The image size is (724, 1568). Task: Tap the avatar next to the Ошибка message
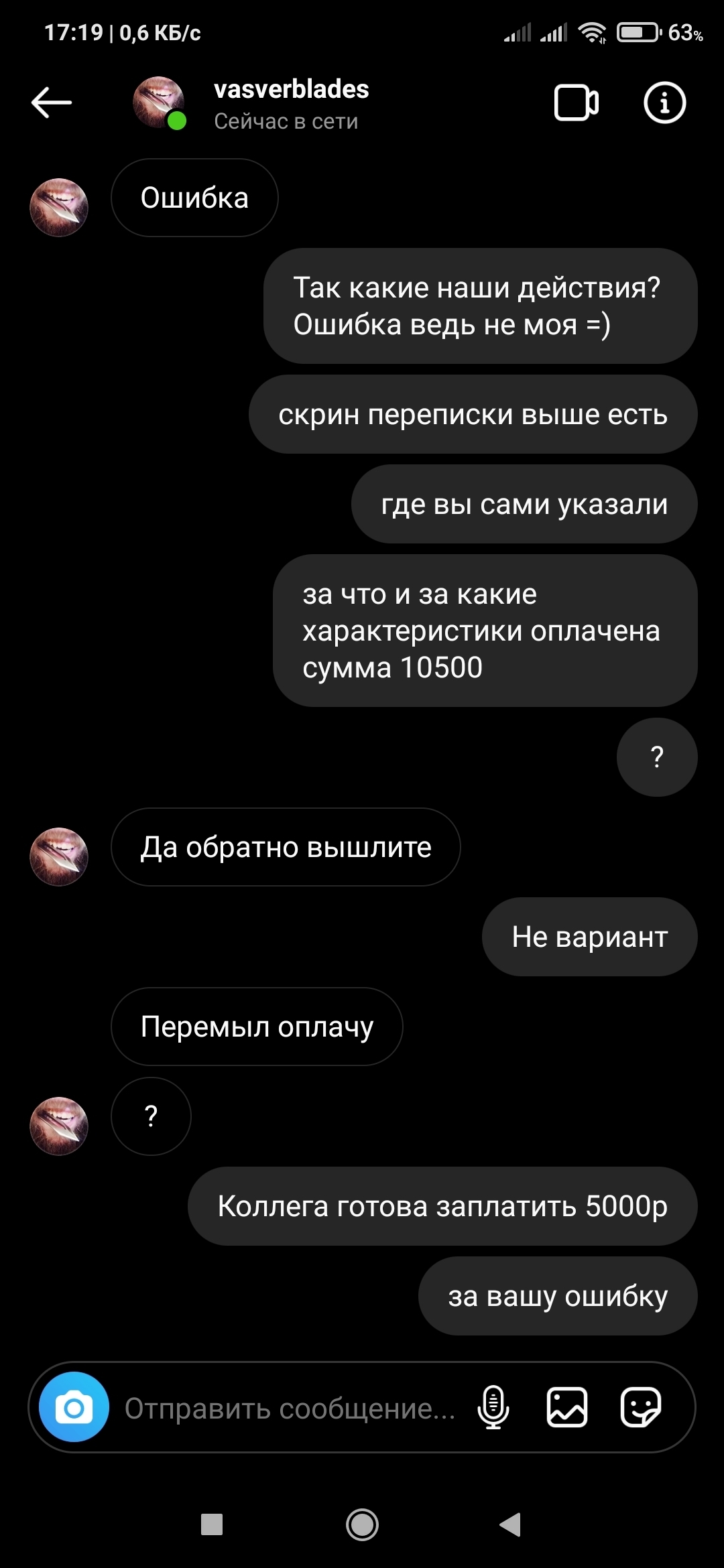(x=59, y=207)
